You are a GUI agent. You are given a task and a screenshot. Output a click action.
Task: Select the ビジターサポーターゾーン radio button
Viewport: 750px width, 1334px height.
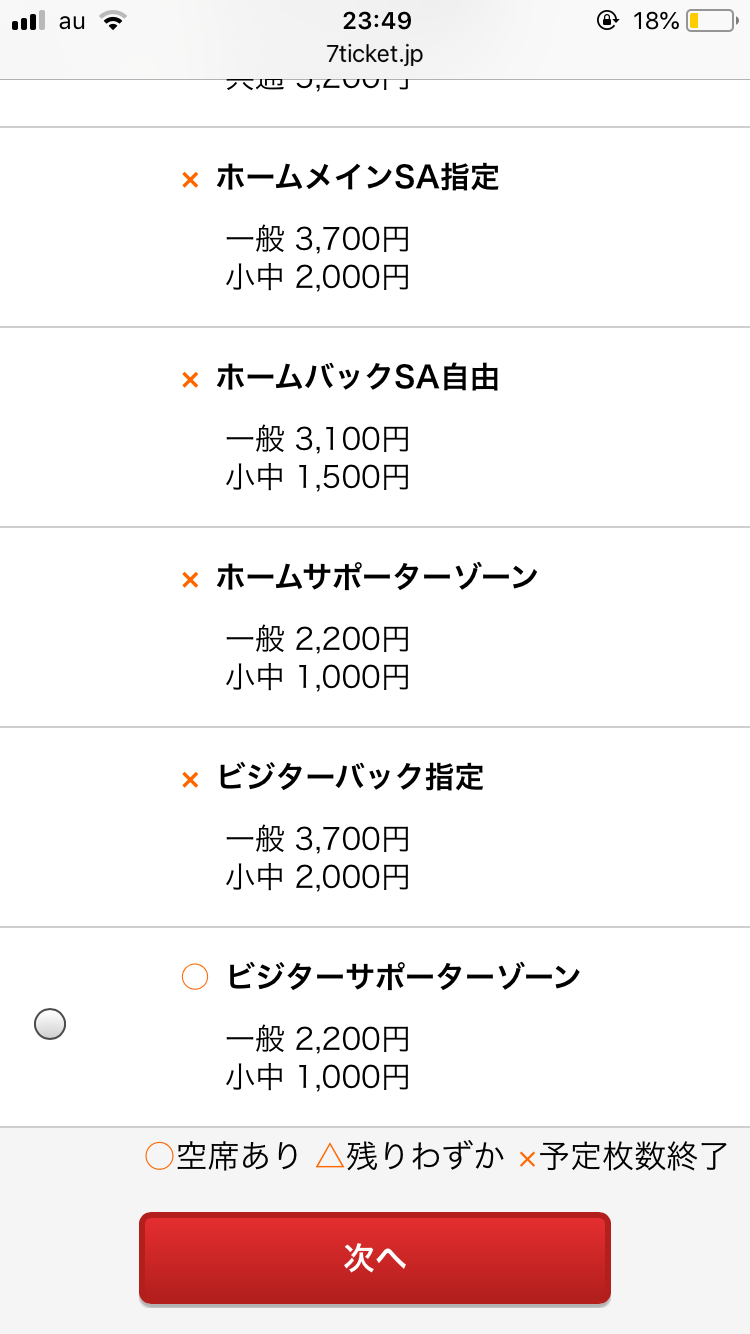[x=50, y=1024]
